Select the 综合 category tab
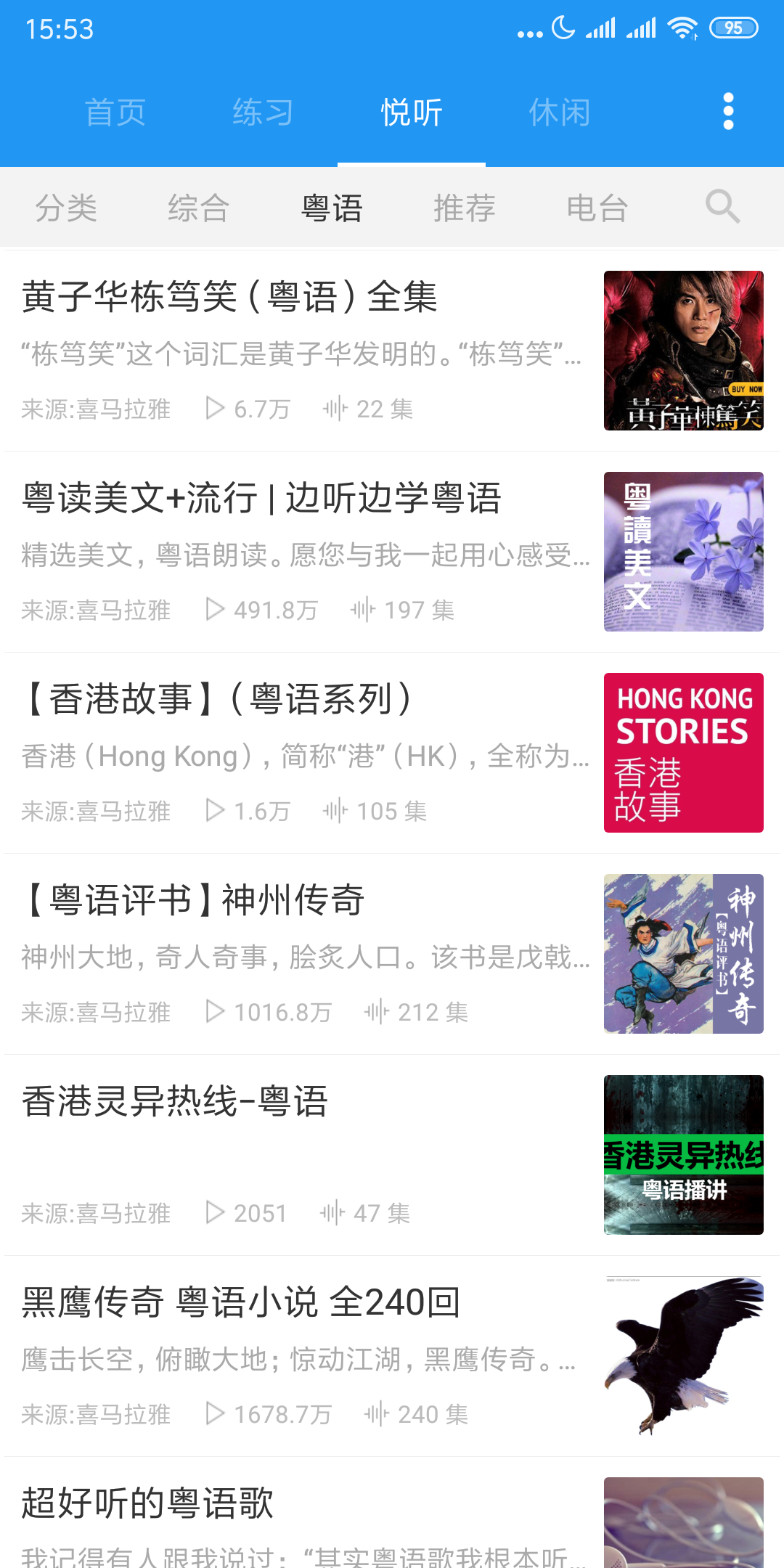This screenshot has width=784, height=1568. (x=198, y=207)
